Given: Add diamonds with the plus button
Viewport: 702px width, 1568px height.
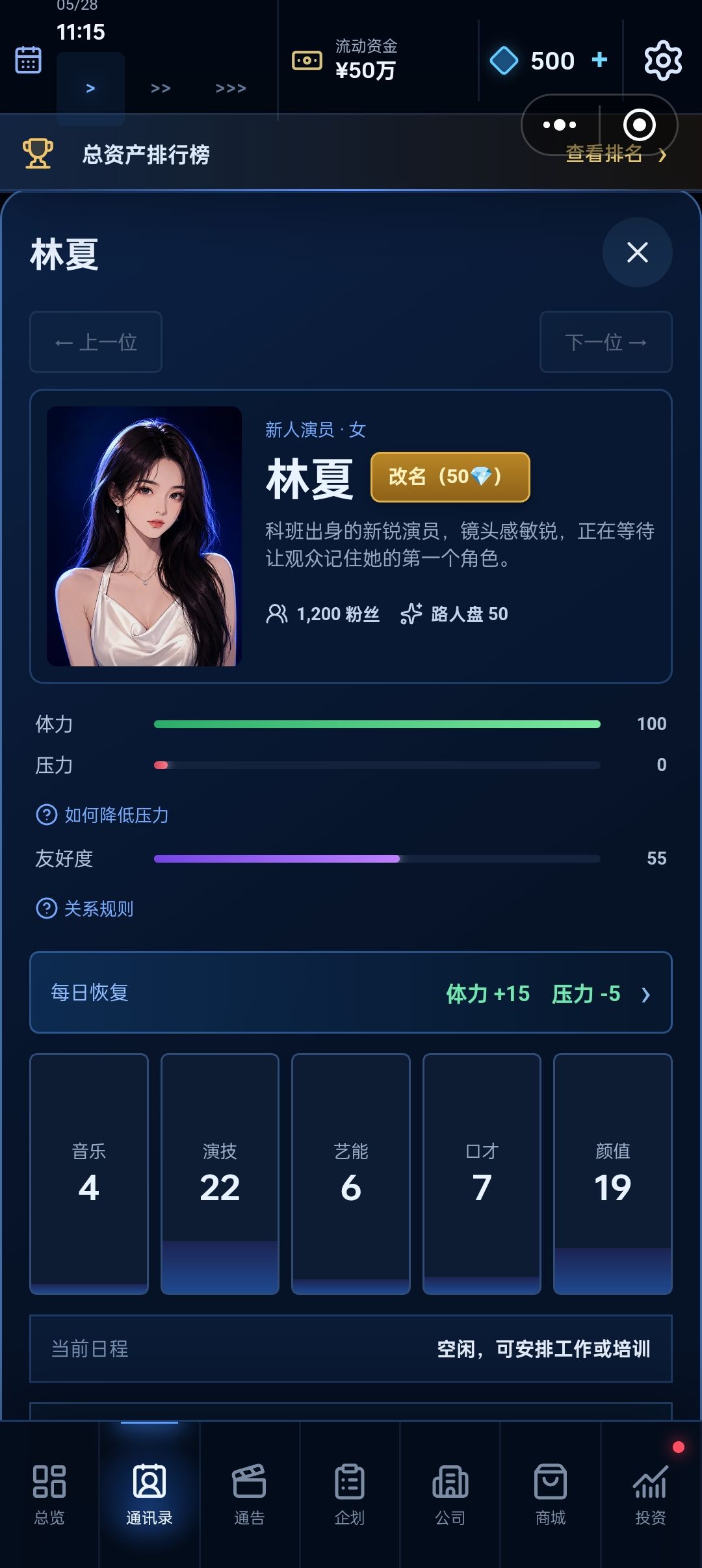Looking at the screenshot, I should [599, 60].
